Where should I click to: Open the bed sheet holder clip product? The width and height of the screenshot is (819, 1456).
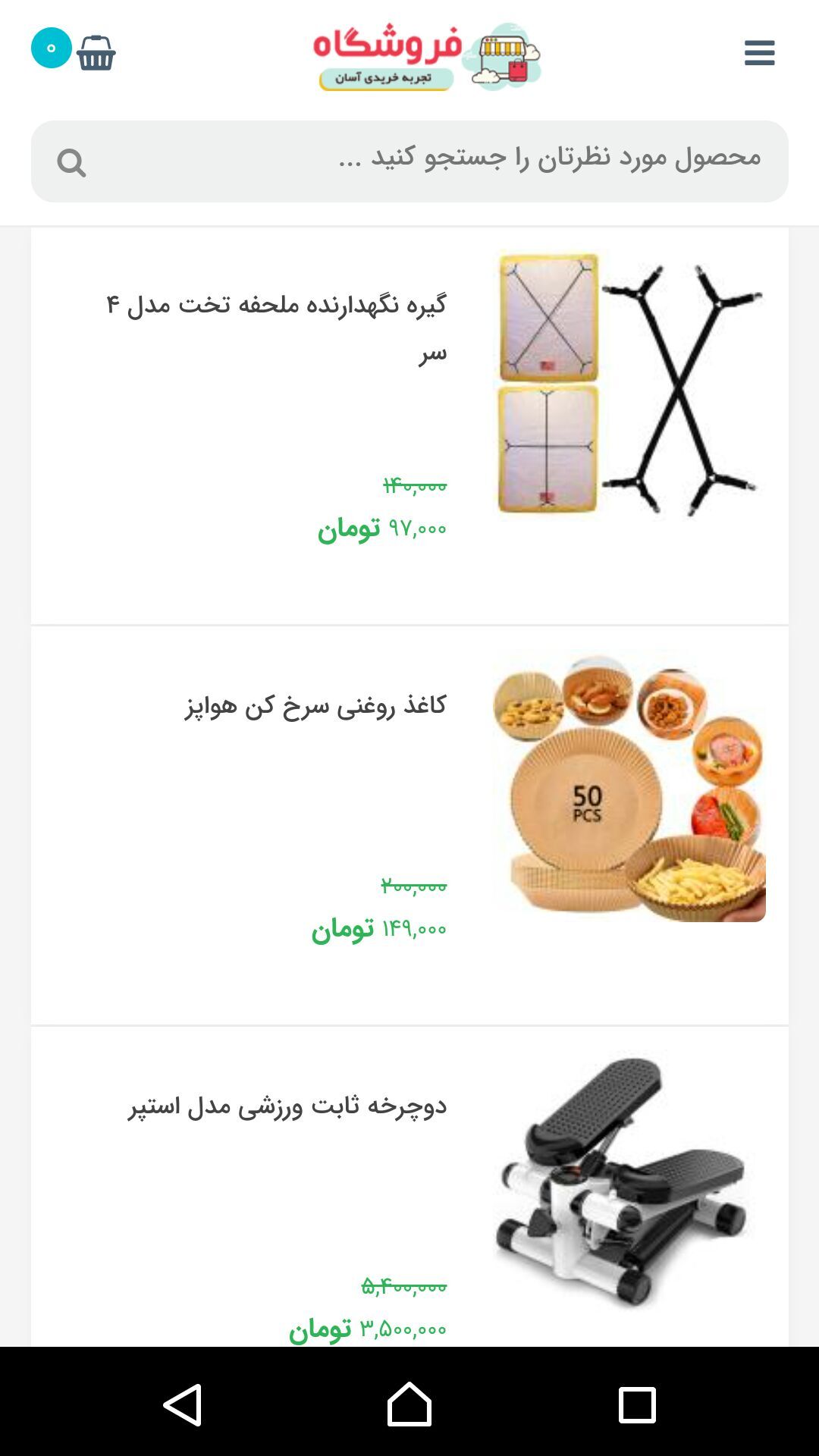[276, 328]
